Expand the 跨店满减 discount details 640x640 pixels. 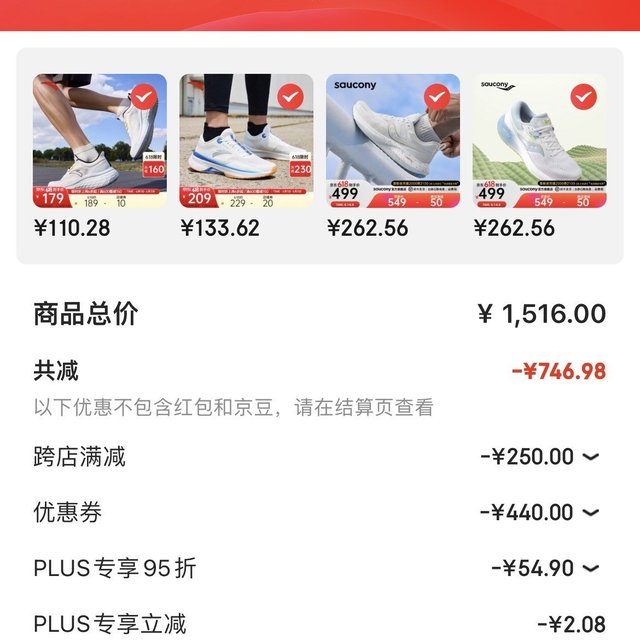pos(591,457)
